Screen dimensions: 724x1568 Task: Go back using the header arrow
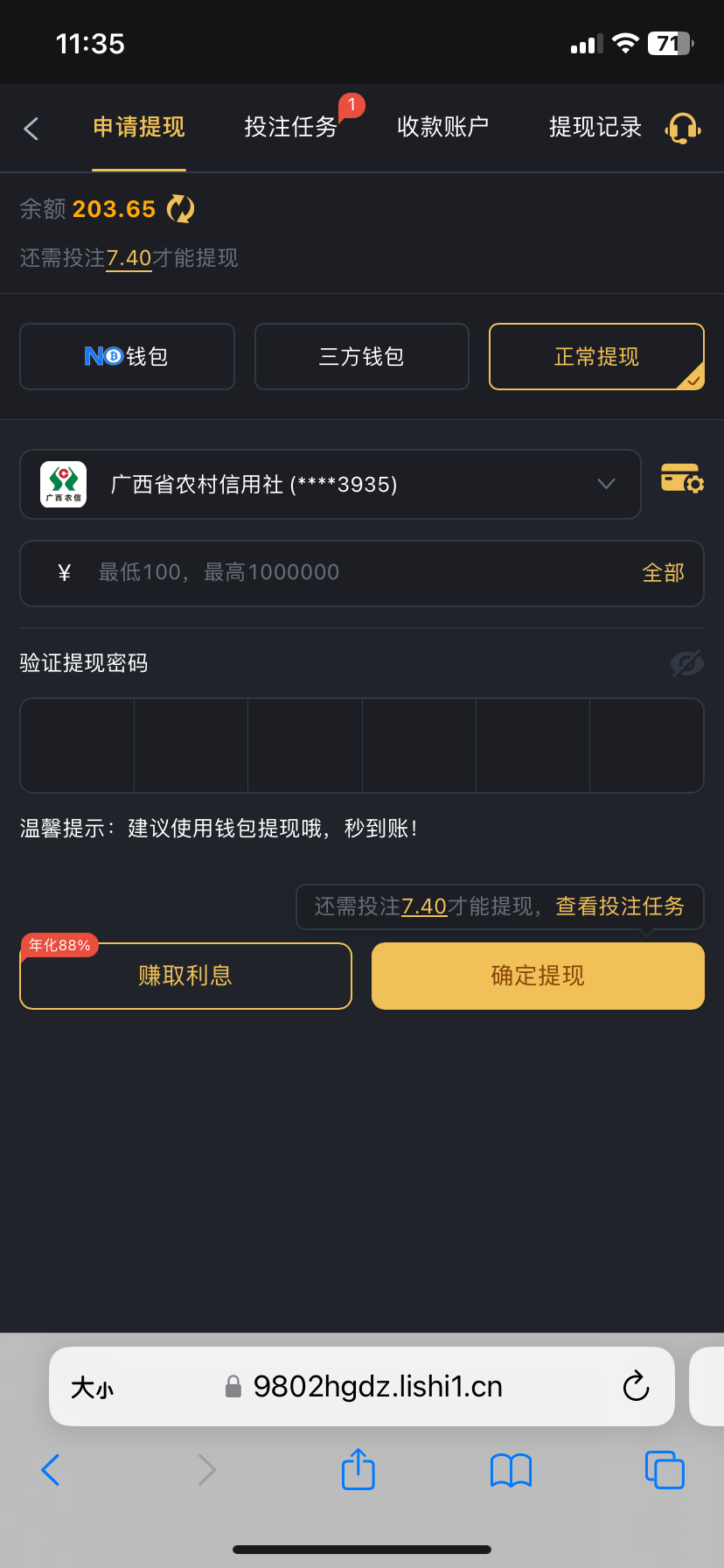[x=31, y=129]
